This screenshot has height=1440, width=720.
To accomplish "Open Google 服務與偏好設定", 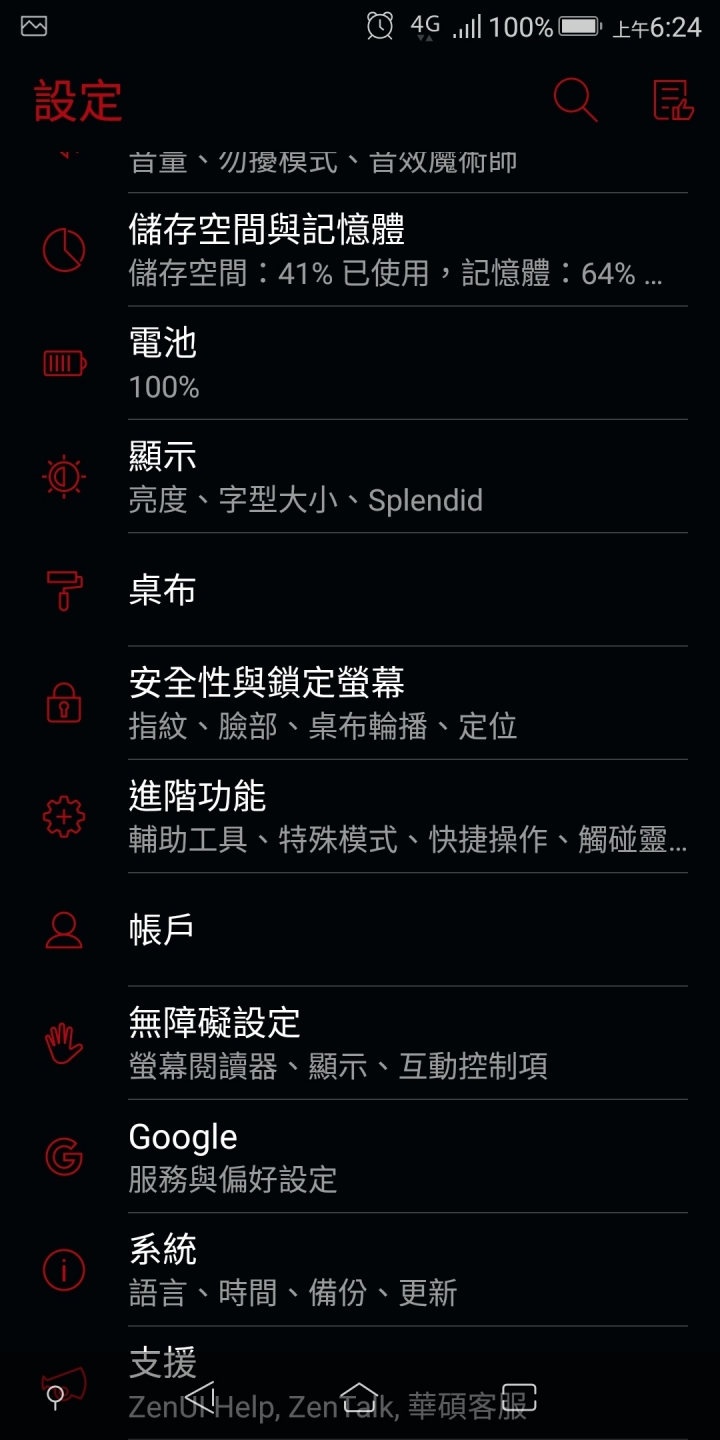I will pyautogui.click(x=360, y=1157).
